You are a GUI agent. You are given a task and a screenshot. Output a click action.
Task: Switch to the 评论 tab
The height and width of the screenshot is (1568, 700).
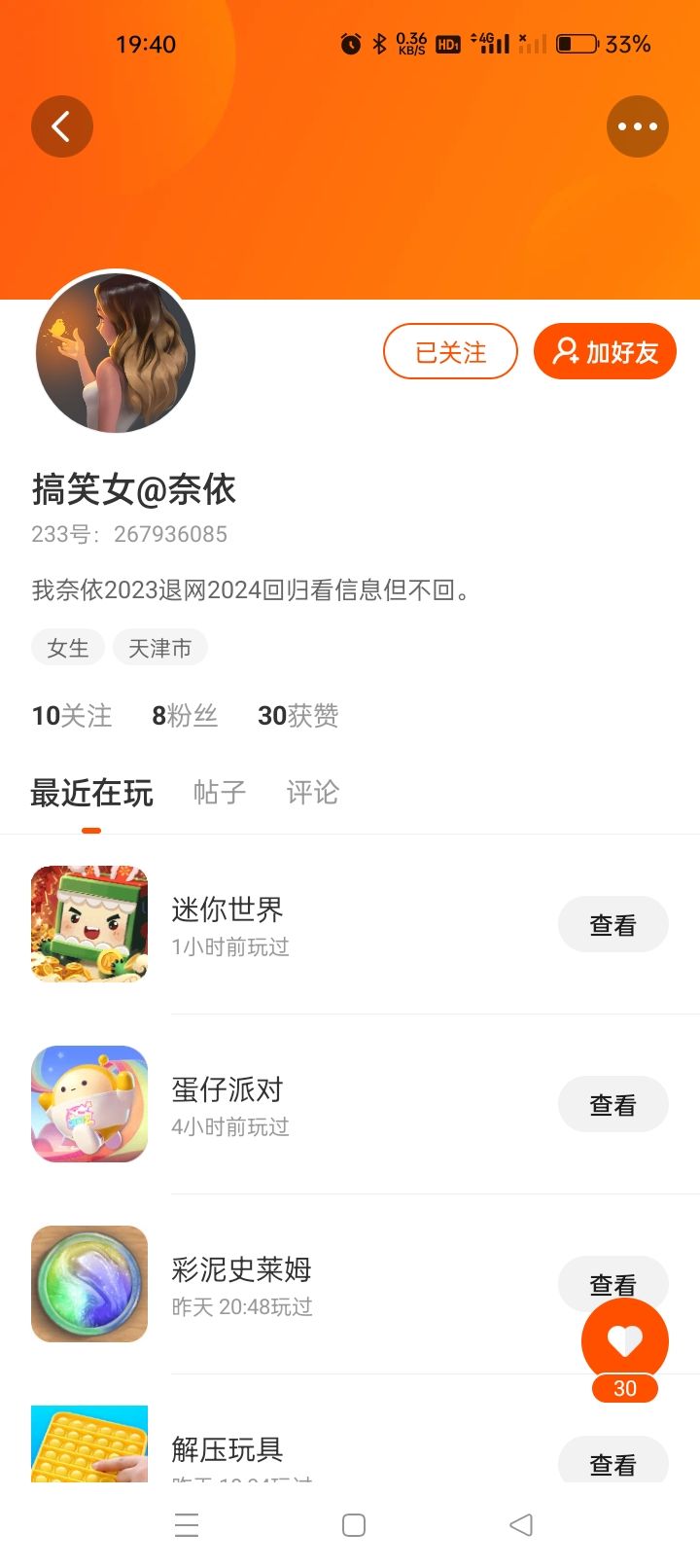[x=312, y=793]
